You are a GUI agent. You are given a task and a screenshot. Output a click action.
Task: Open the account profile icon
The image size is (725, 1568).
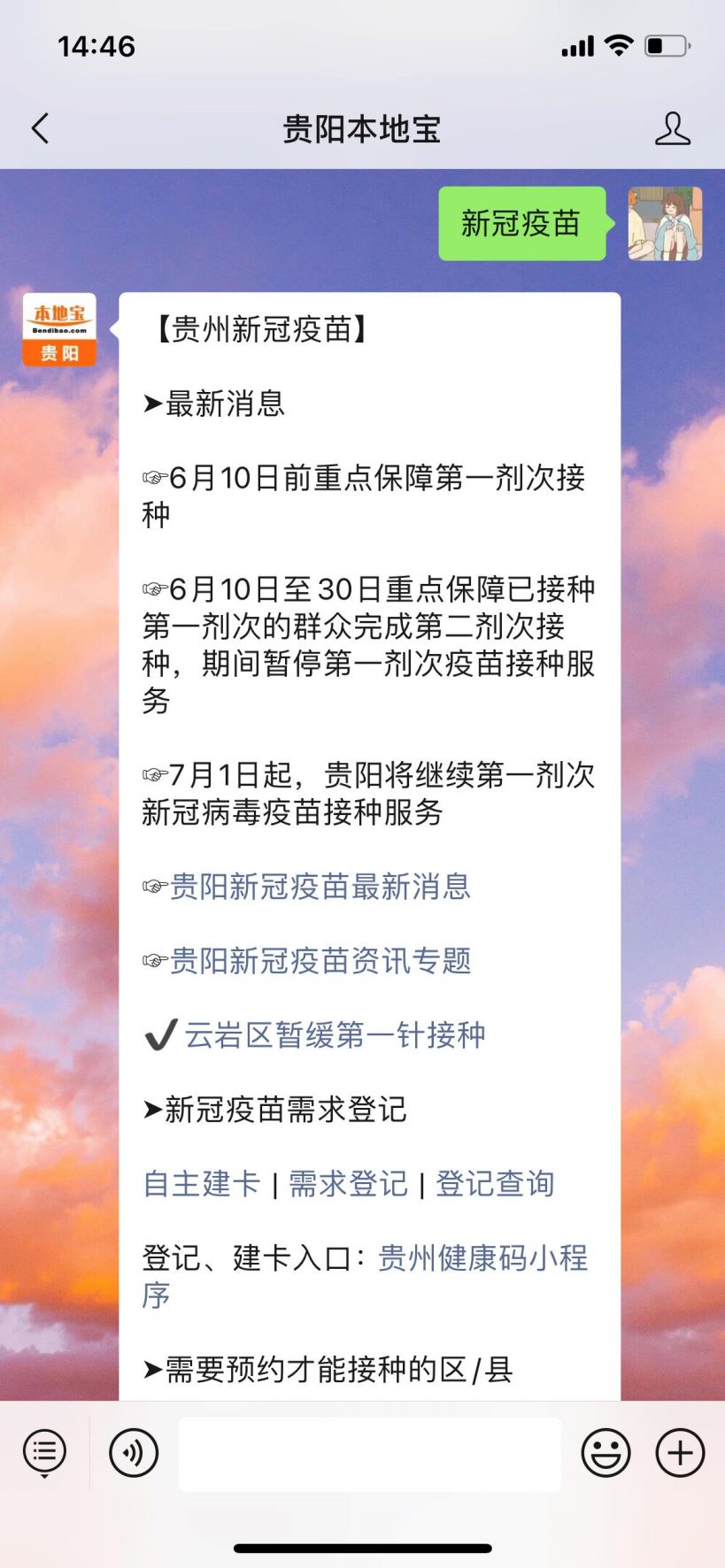pos(672,129)
